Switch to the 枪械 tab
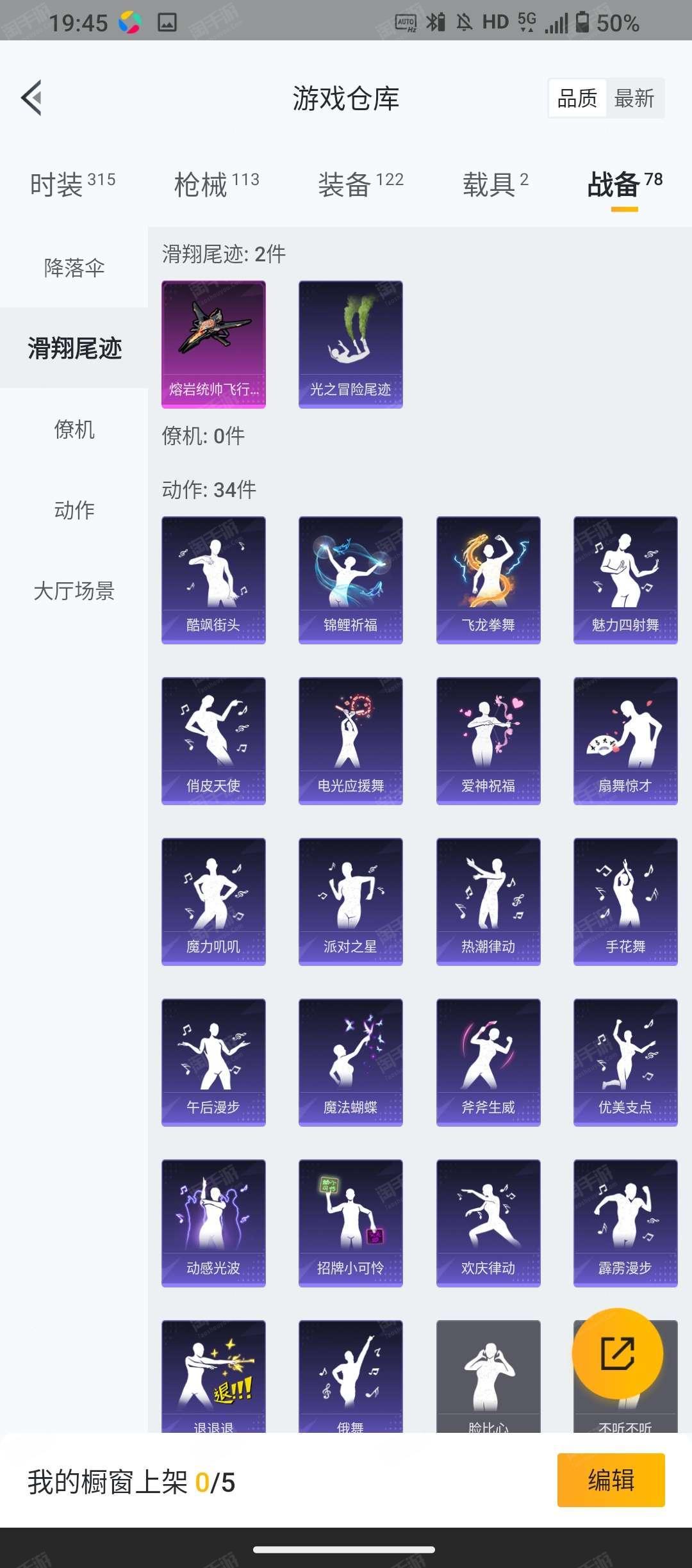 [217, 184]
